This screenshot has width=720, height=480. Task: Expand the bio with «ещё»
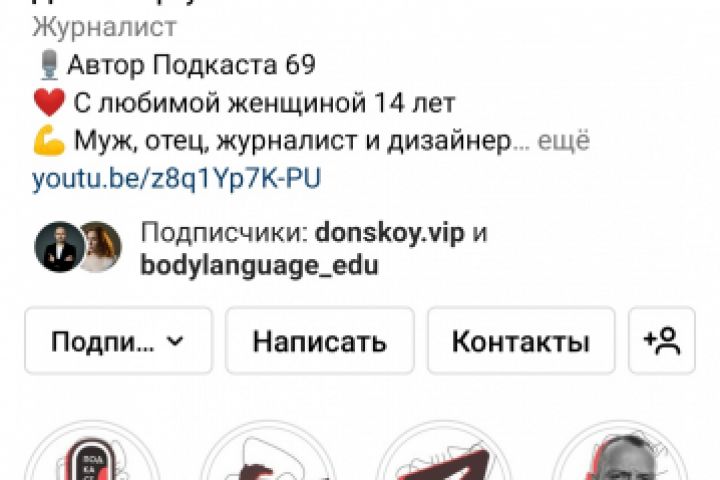coord(564,141)
